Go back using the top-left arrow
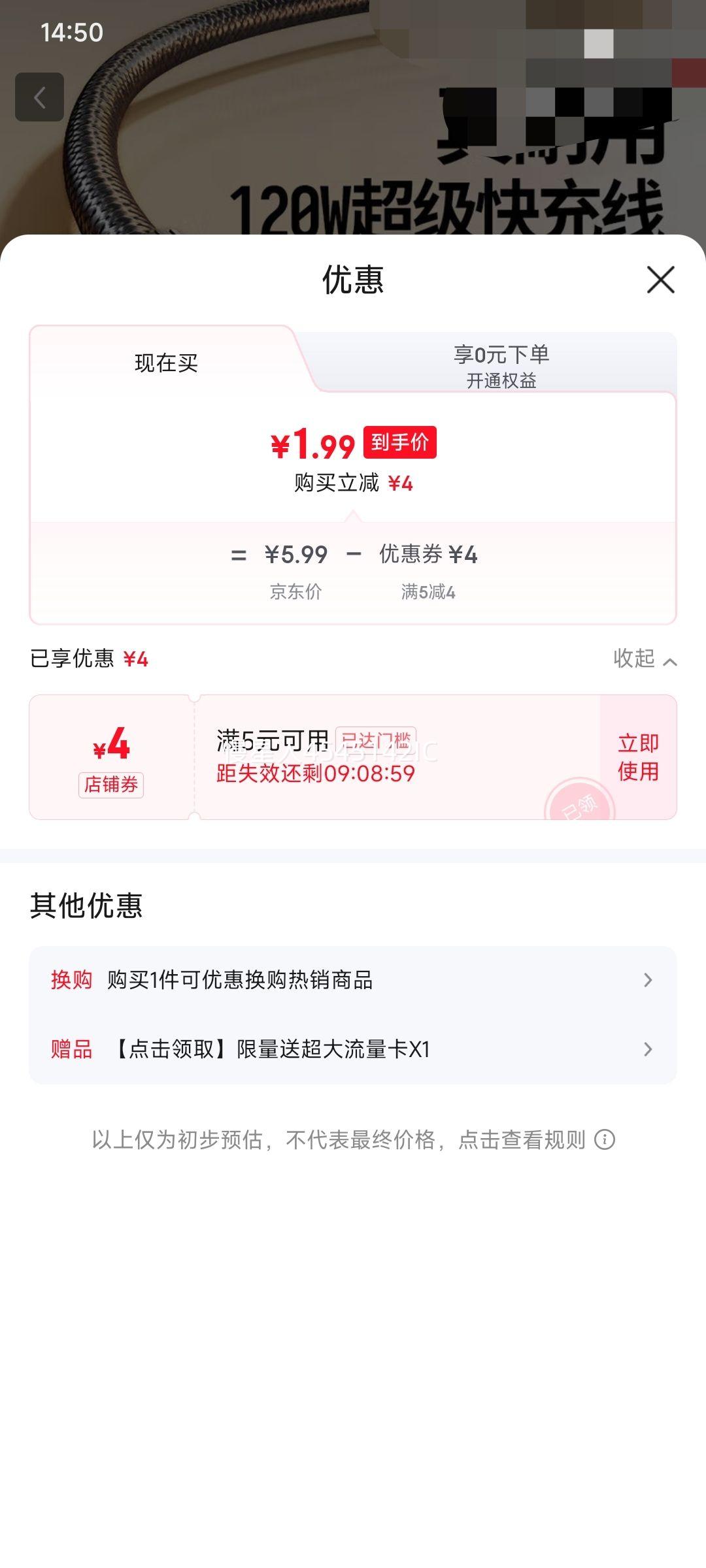Viewport: 706px width, 1568px height. (x=39, y=97)
